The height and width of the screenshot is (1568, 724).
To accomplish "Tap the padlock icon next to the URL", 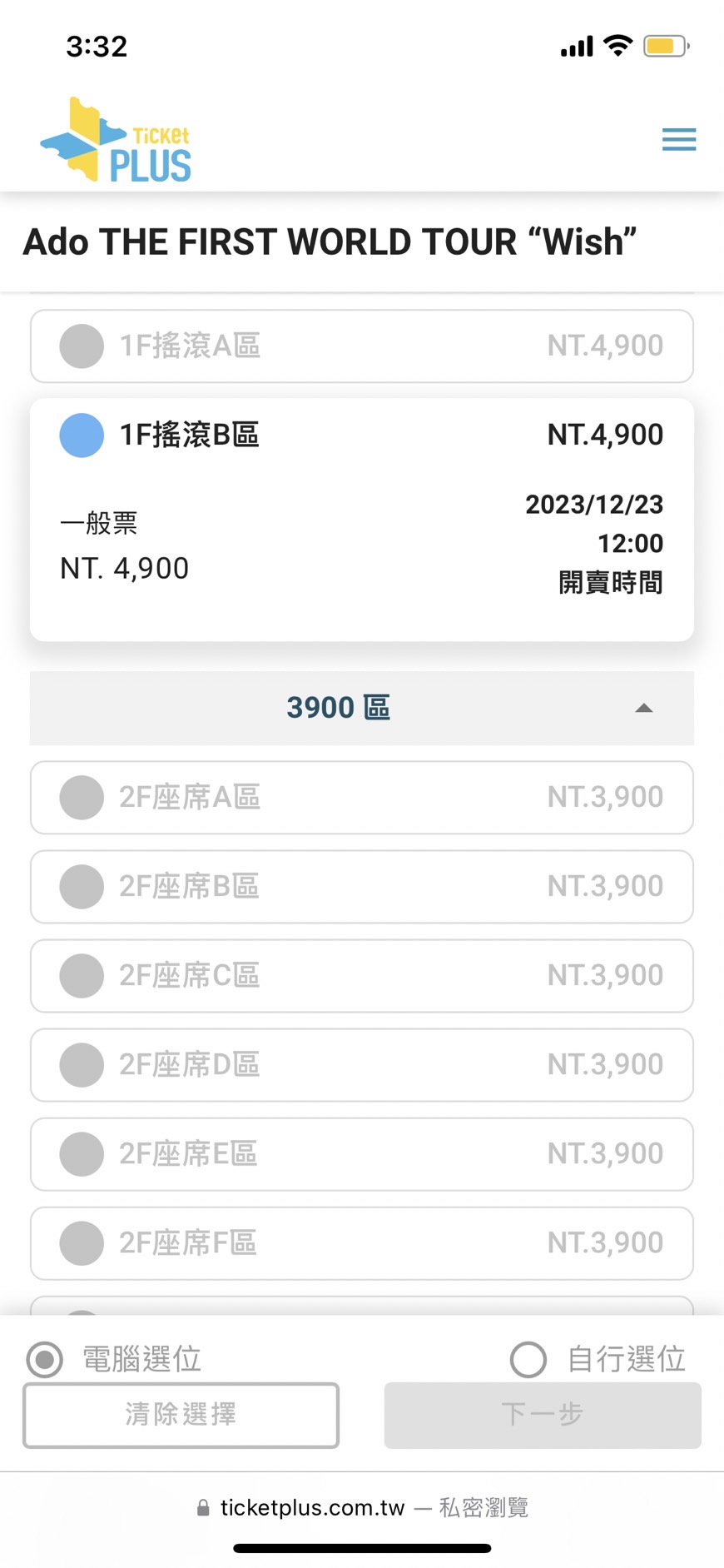I will click(x=202, y=1507).
